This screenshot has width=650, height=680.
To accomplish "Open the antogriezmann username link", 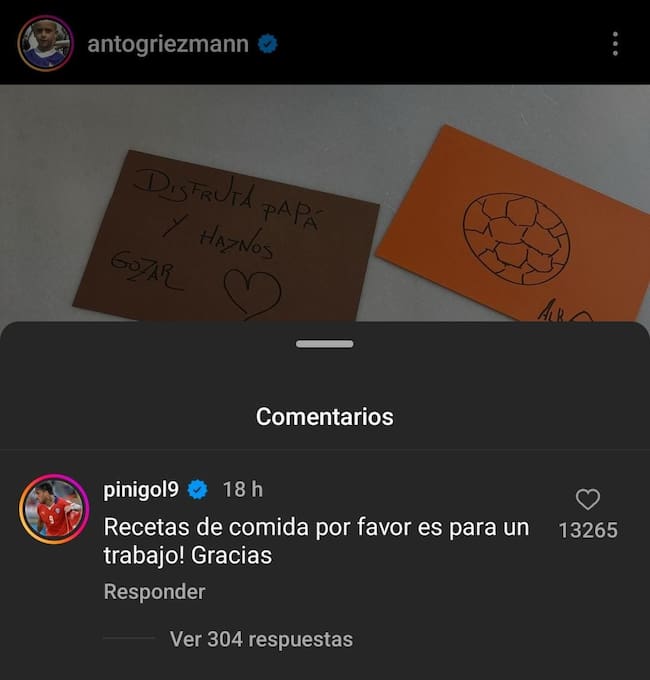I will [x=167, y=44].
